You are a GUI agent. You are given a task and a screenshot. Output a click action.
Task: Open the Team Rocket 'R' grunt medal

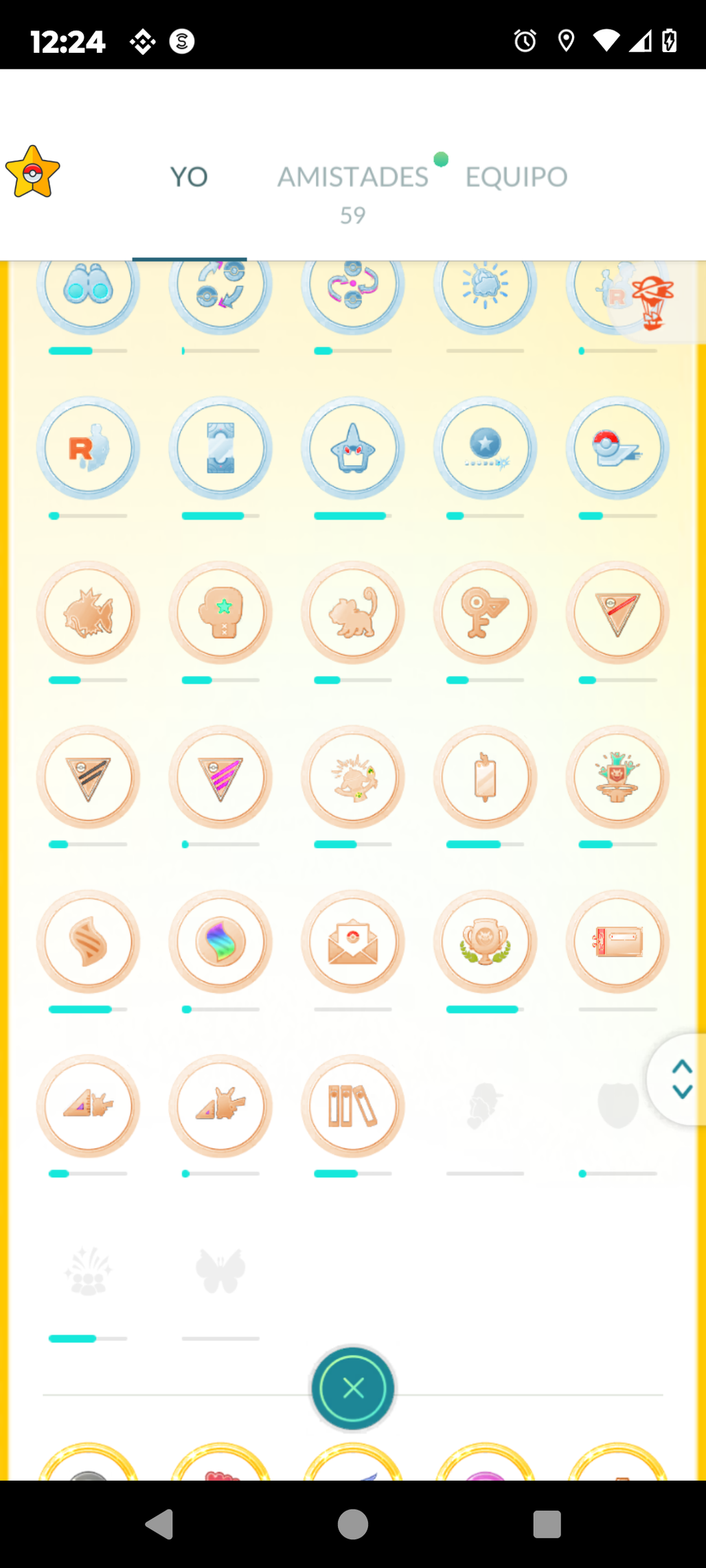[x=88, y=448]
